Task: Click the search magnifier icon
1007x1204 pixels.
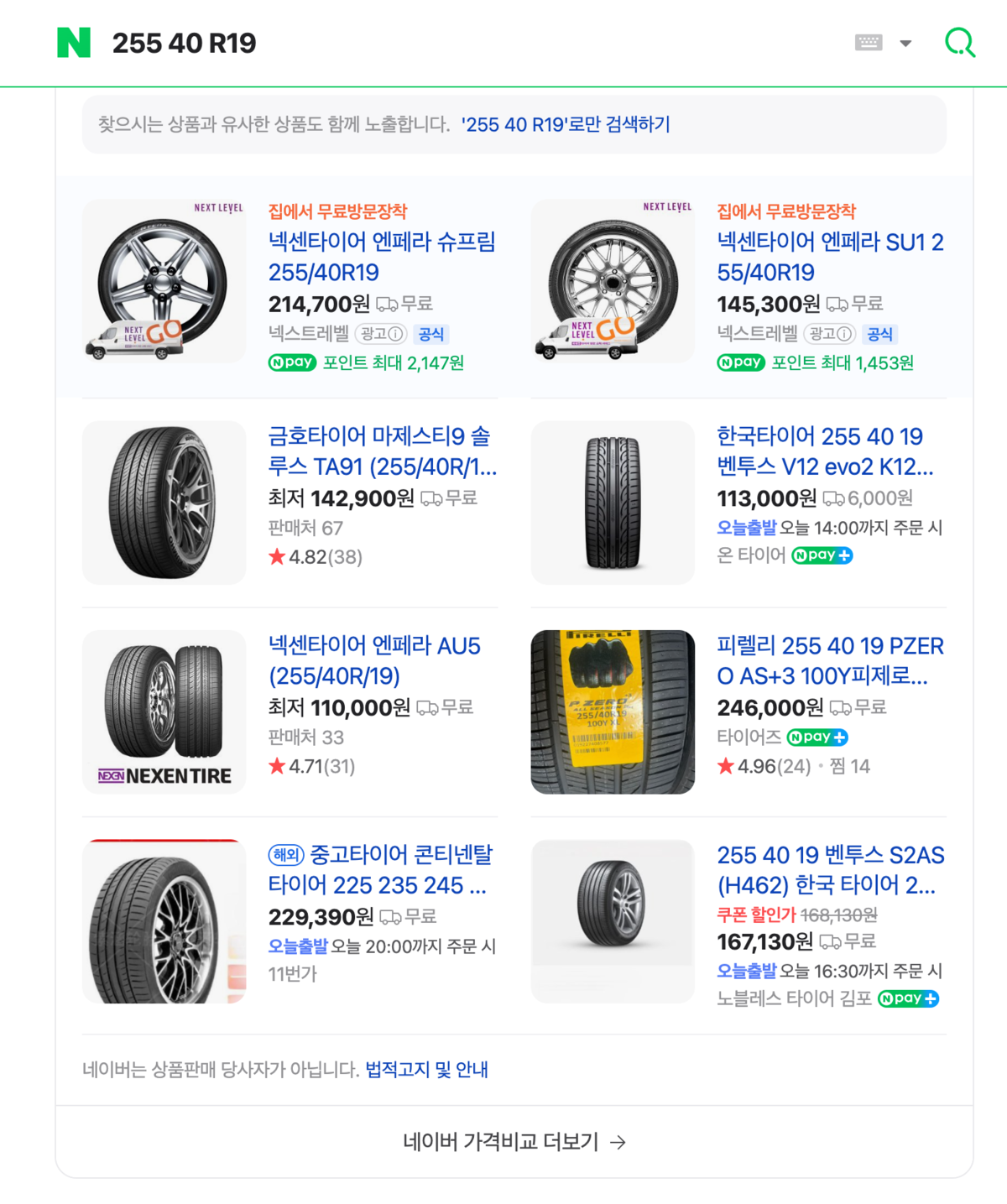Action: coord(960,43)
